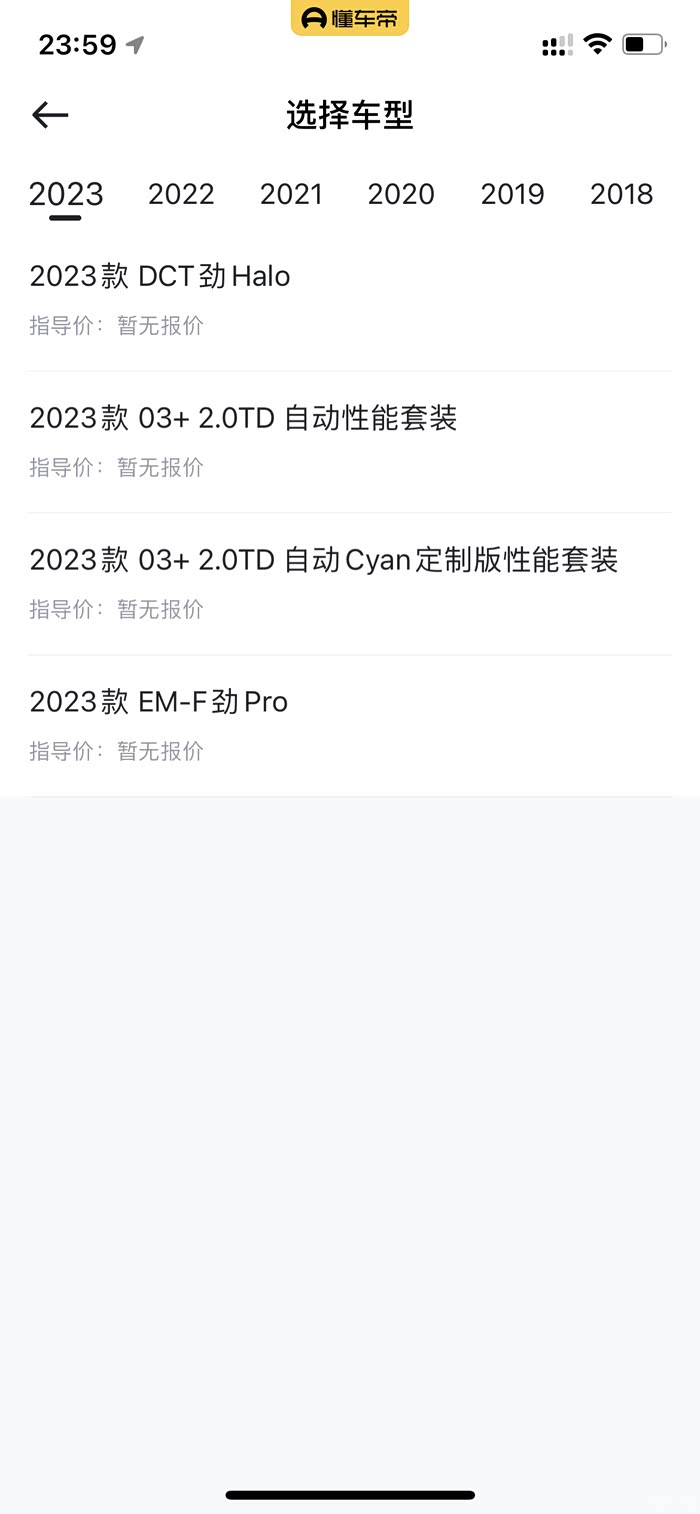Return to 懂车帝 via the top pill
This screenshot has height=1514, width=700.
[350, 18]
